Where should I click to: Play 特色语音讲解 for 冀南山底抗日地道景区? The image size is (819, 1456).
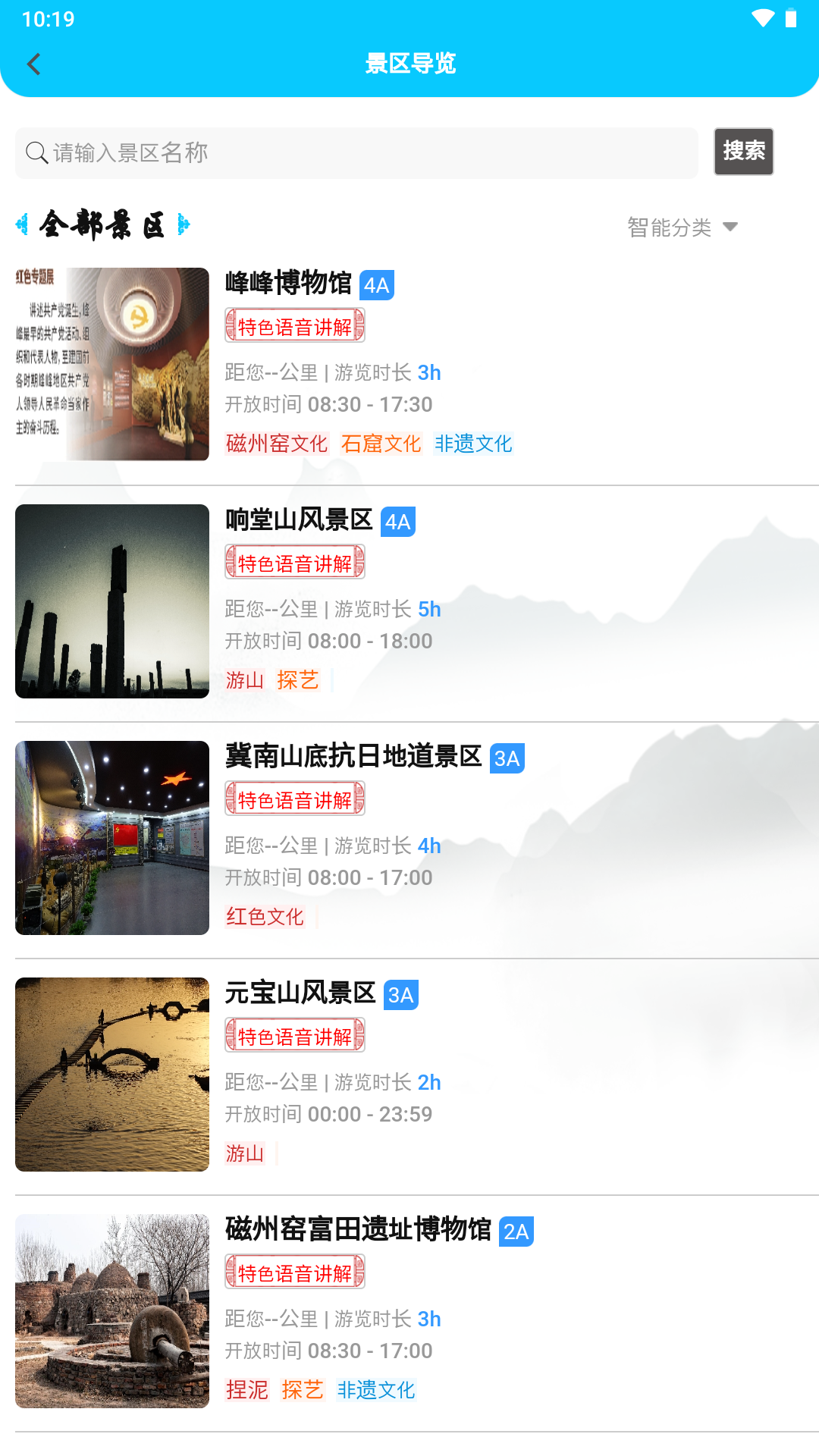coord(295,799)
